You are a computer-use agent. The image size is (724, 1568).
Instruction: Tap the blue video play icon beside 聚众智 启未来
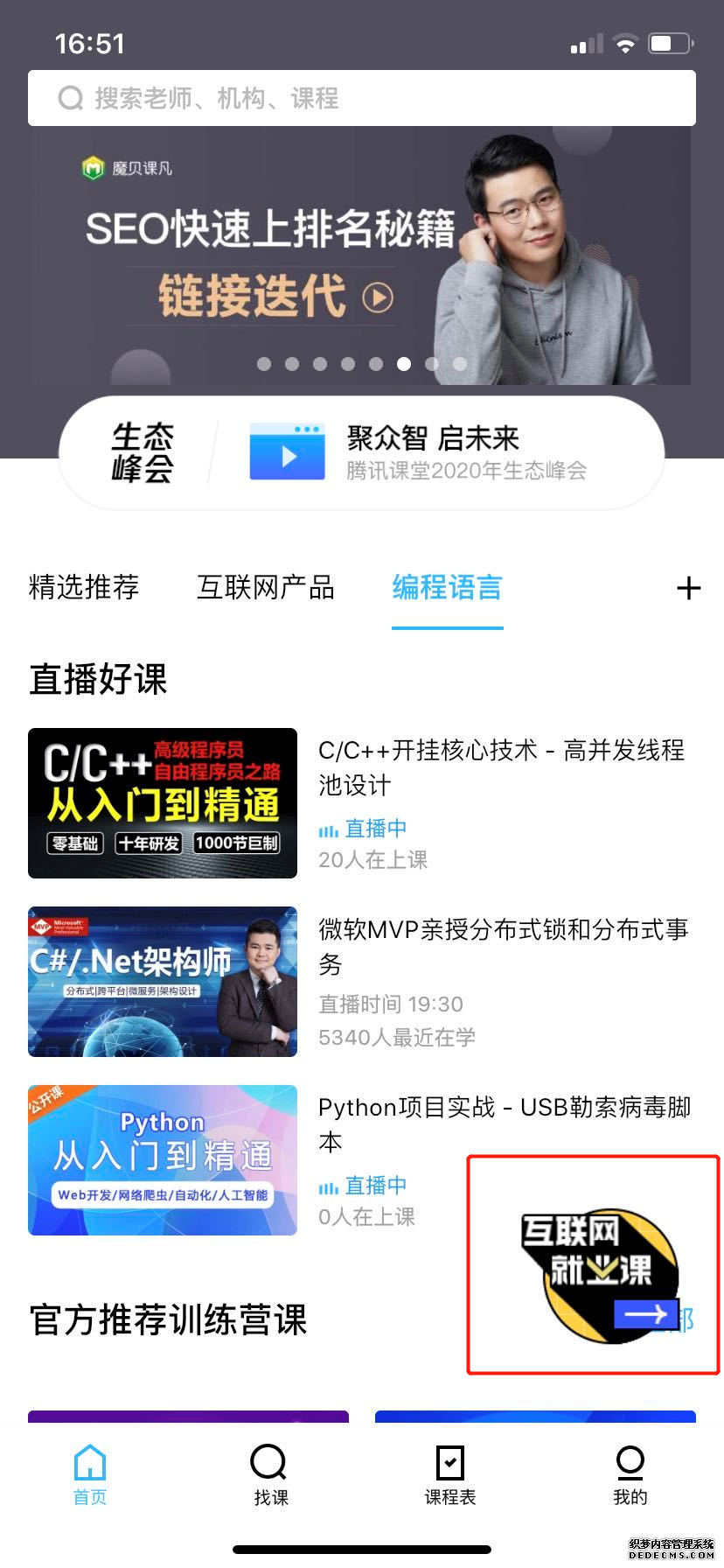pyautogui.click(x=287, y=451)
